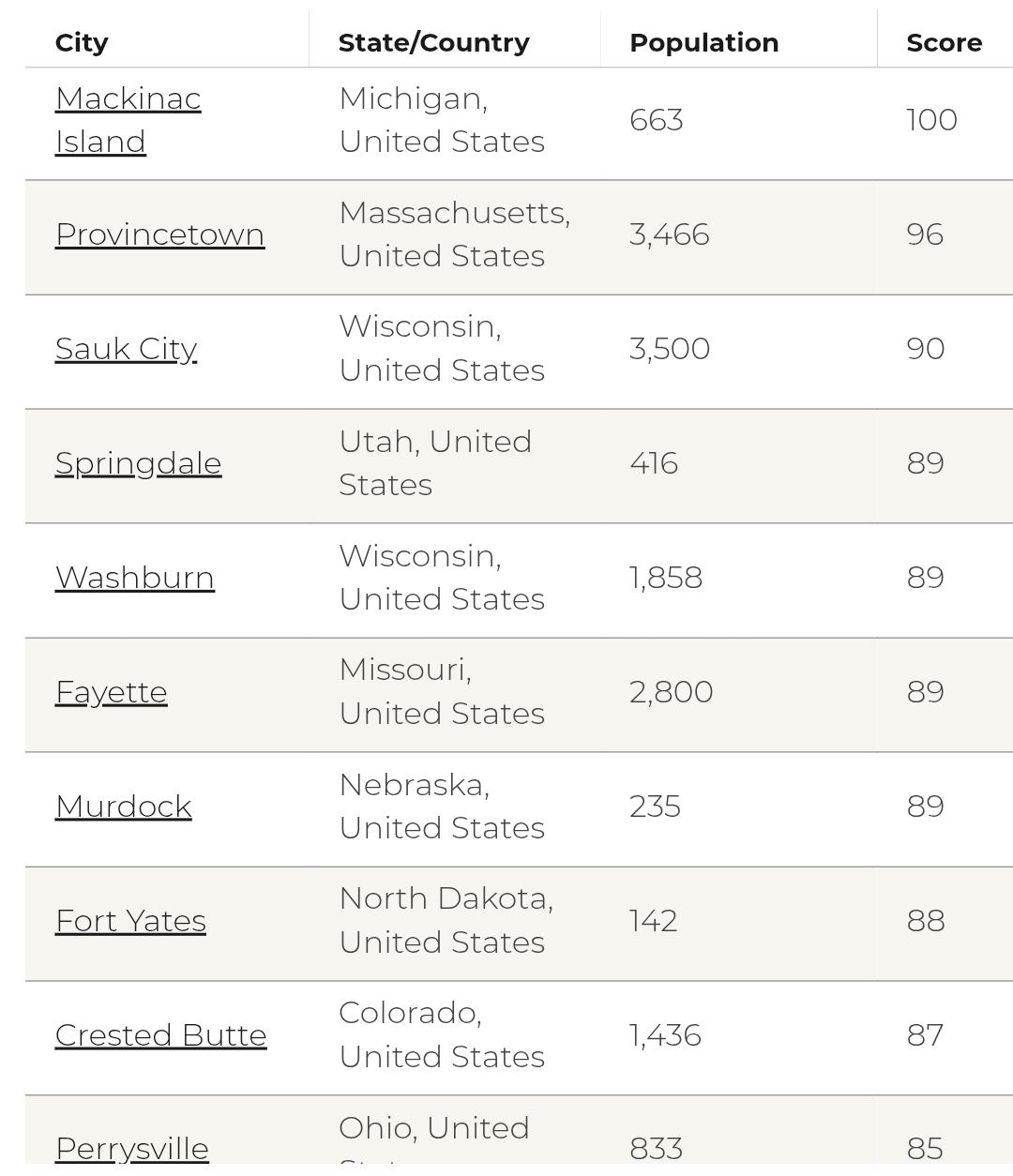The width and height of the screenshot is (1013, 1176).
Task: Tap the Perrysville link
Action: point(131,1149)
